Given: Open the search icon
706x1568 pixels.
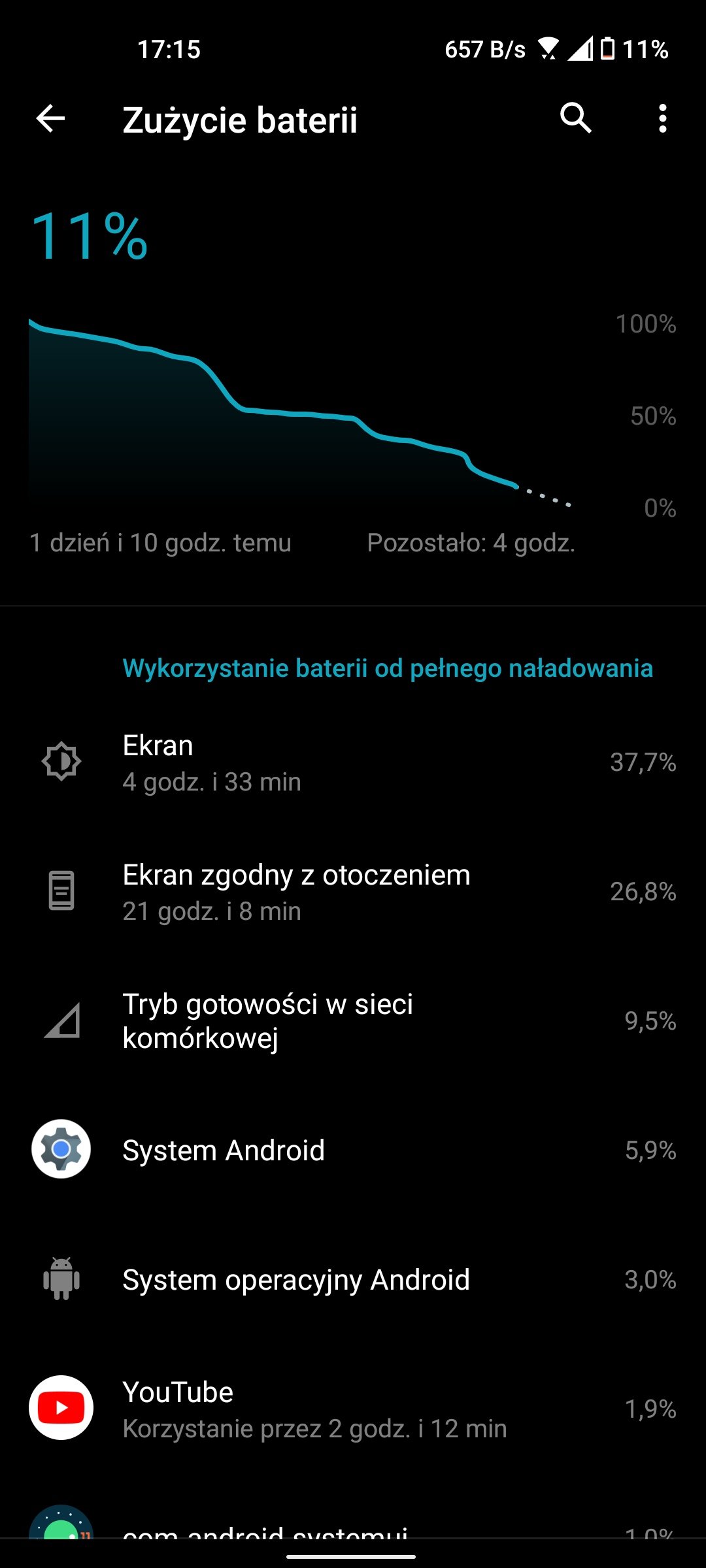Looking at the screenshot, I should click(575, 119).
